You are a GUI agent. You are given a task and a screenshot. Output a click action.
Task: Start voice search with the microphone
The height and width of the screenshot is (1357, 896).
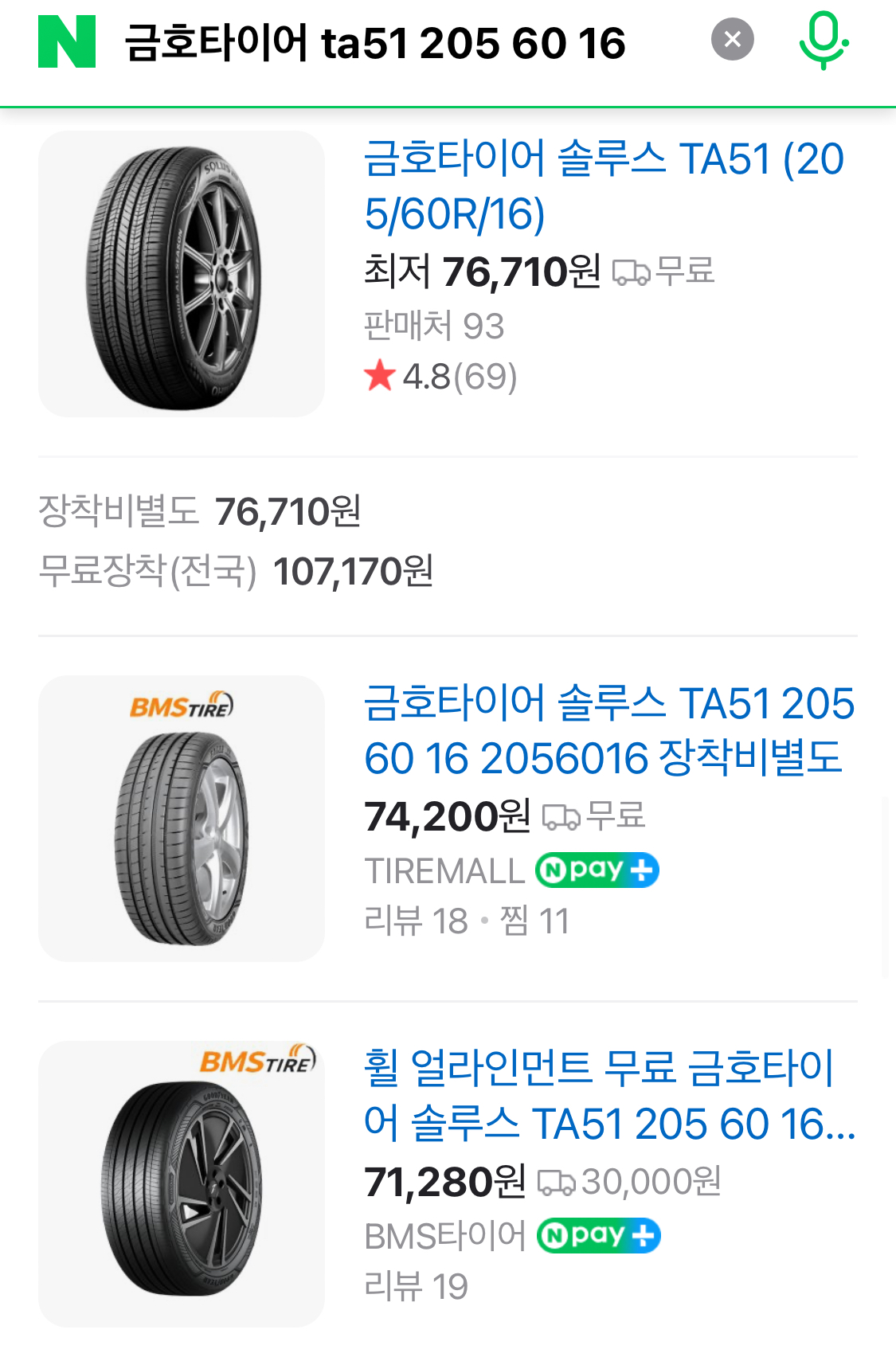tap(823, 40)
